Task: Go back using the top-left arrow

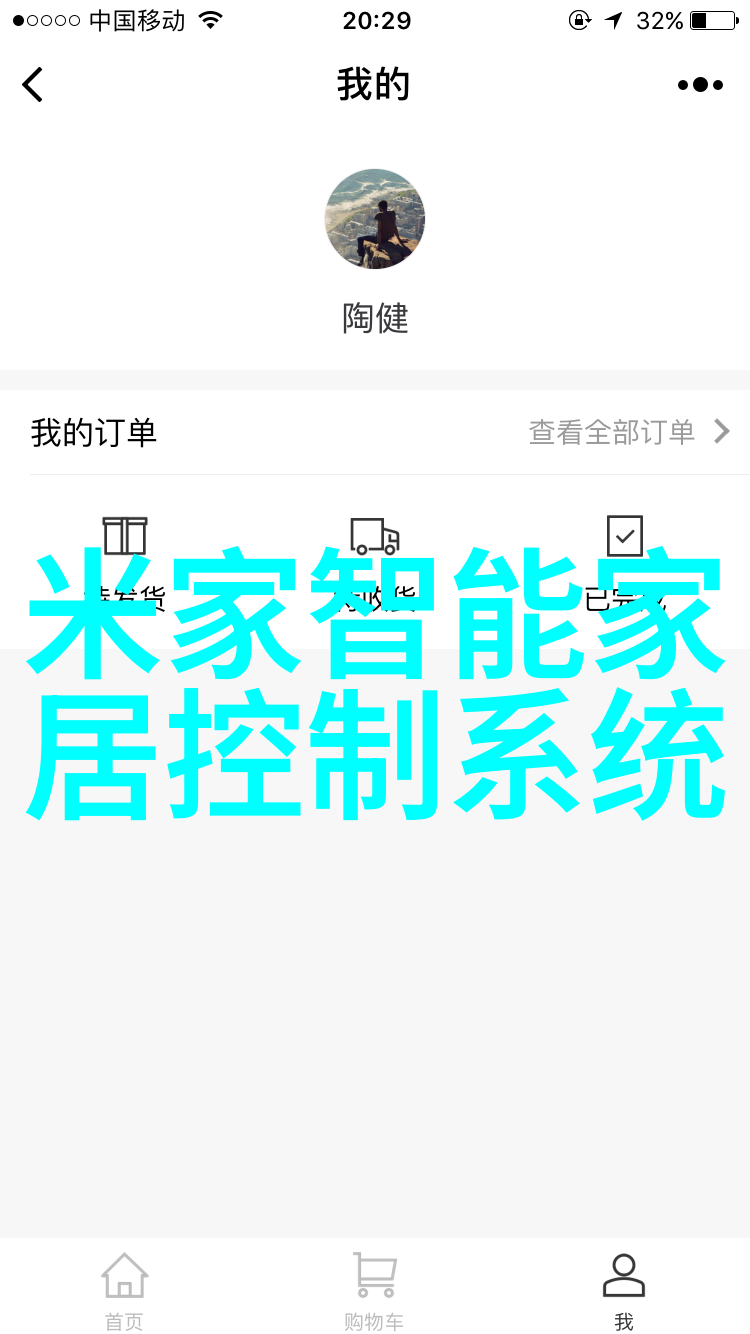Action: 33,85
